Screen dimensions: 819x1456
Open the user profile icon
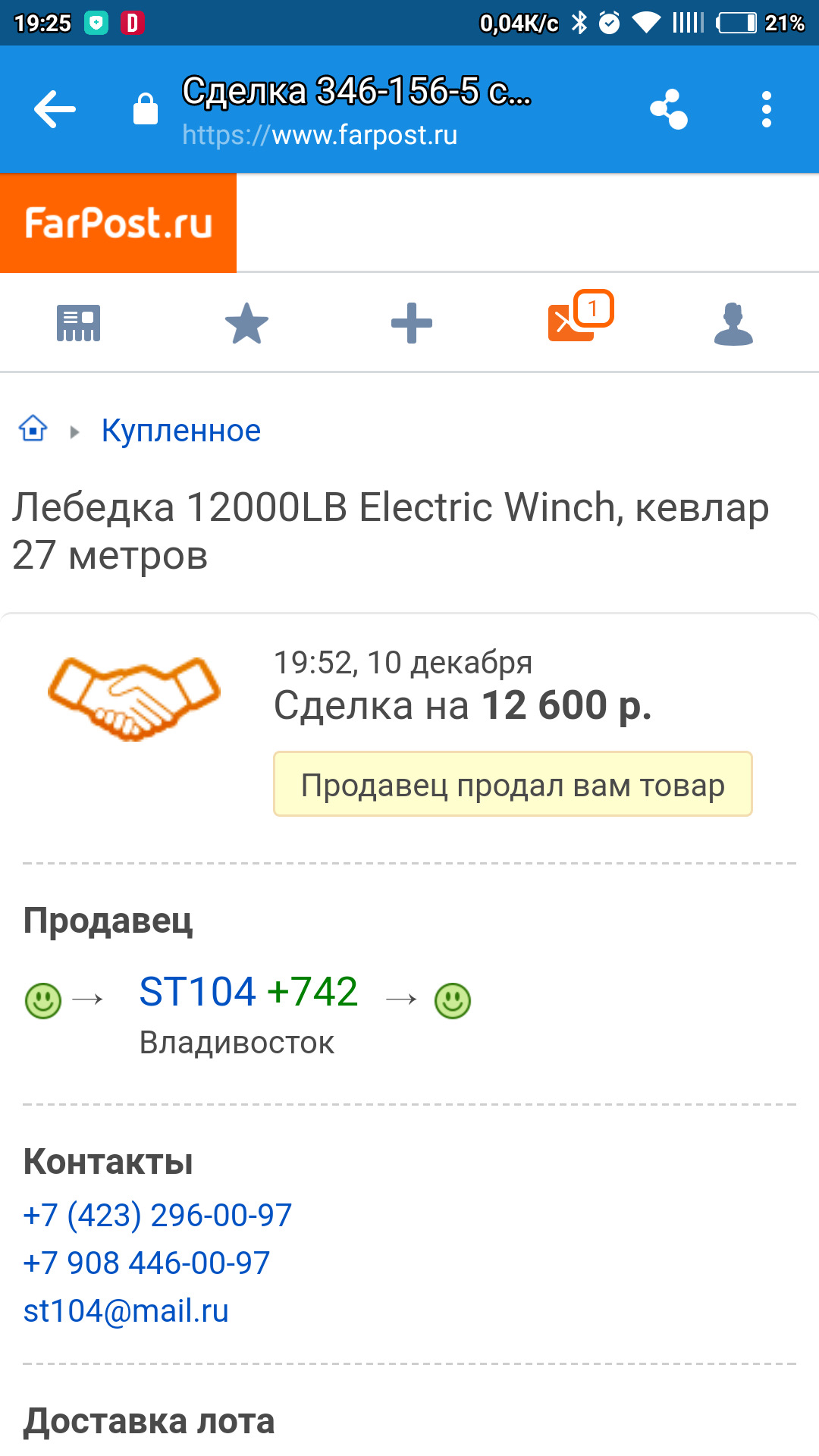(733, 324)
